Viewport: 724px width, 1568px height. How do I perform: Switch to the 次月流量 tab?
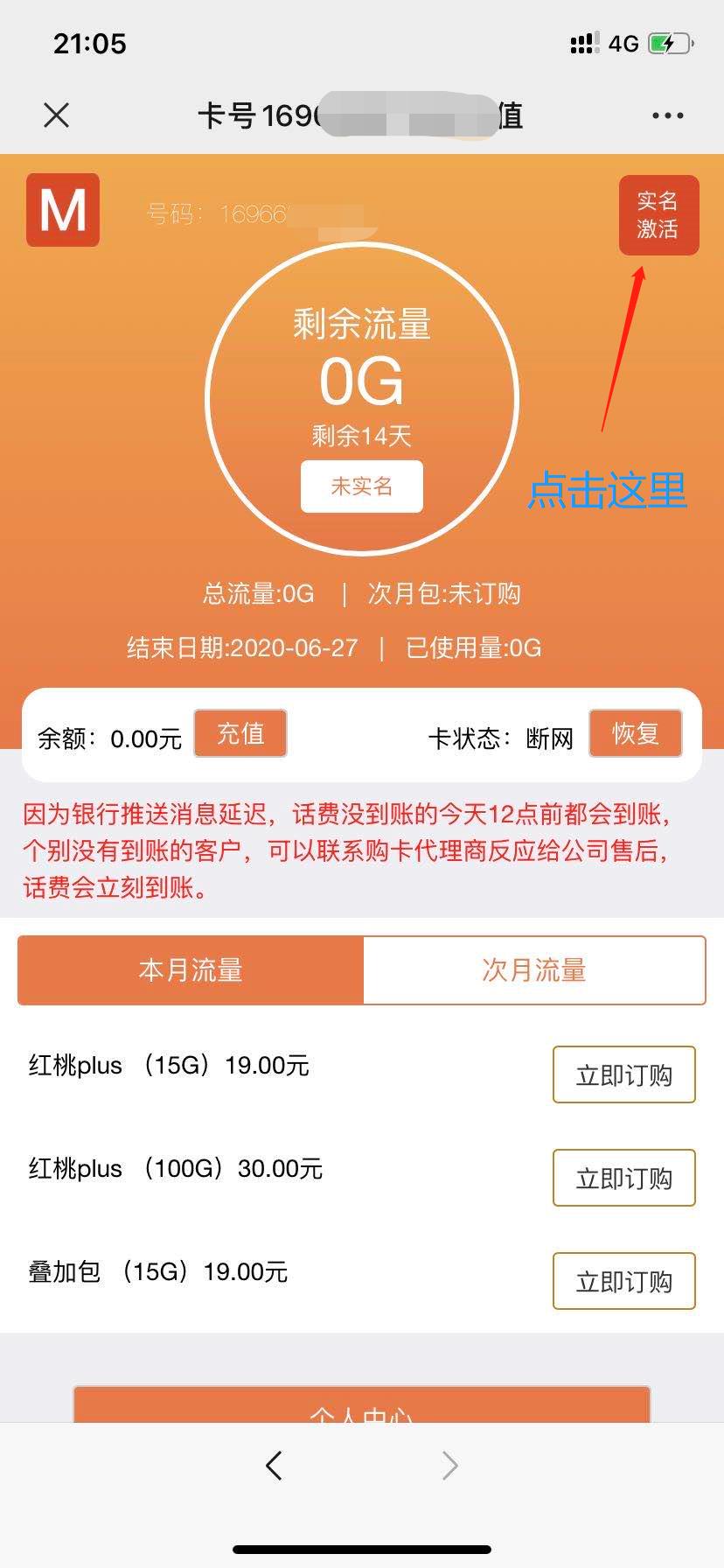533,970
